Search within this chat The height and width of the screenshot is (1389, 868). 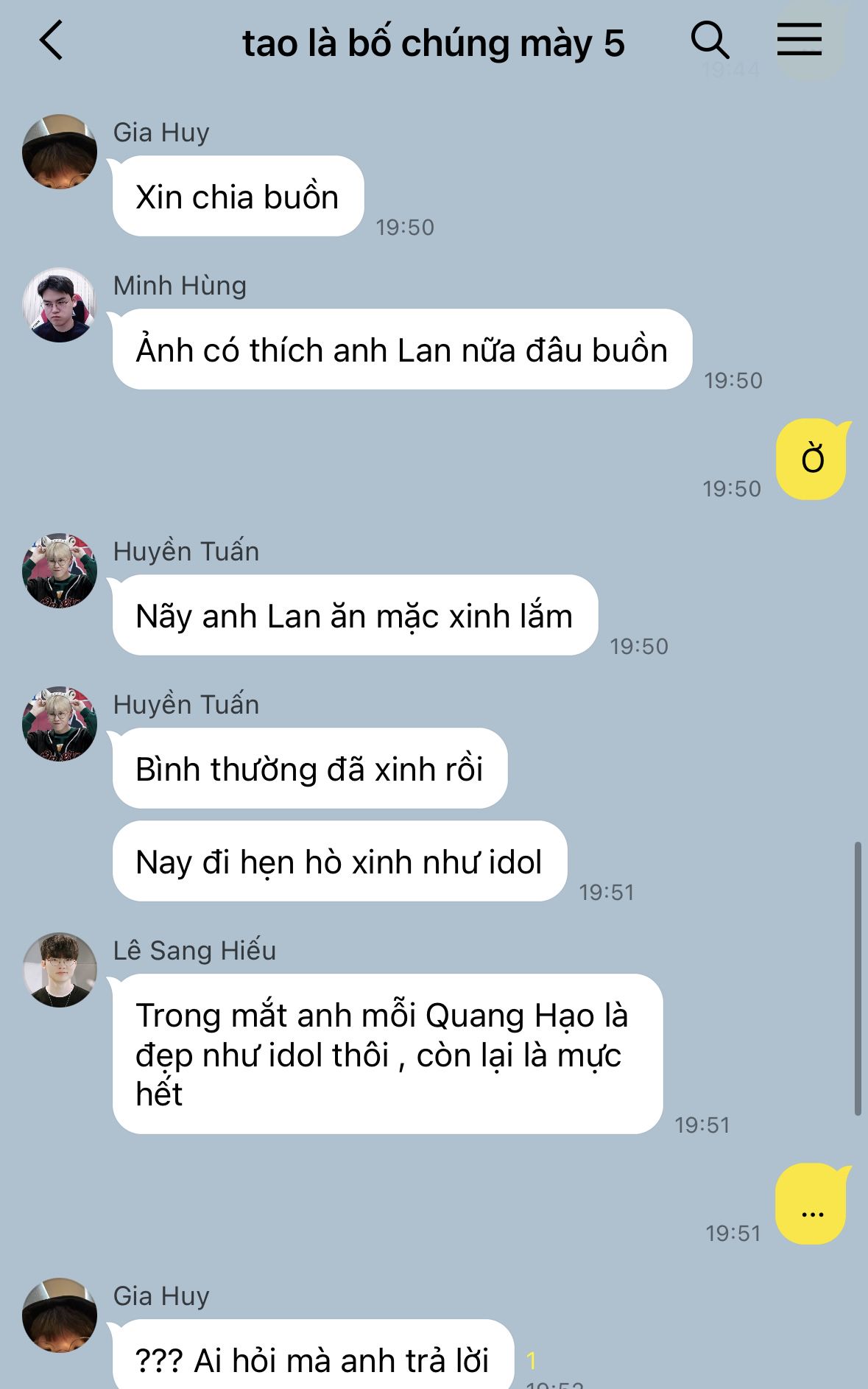click(710, 41)
